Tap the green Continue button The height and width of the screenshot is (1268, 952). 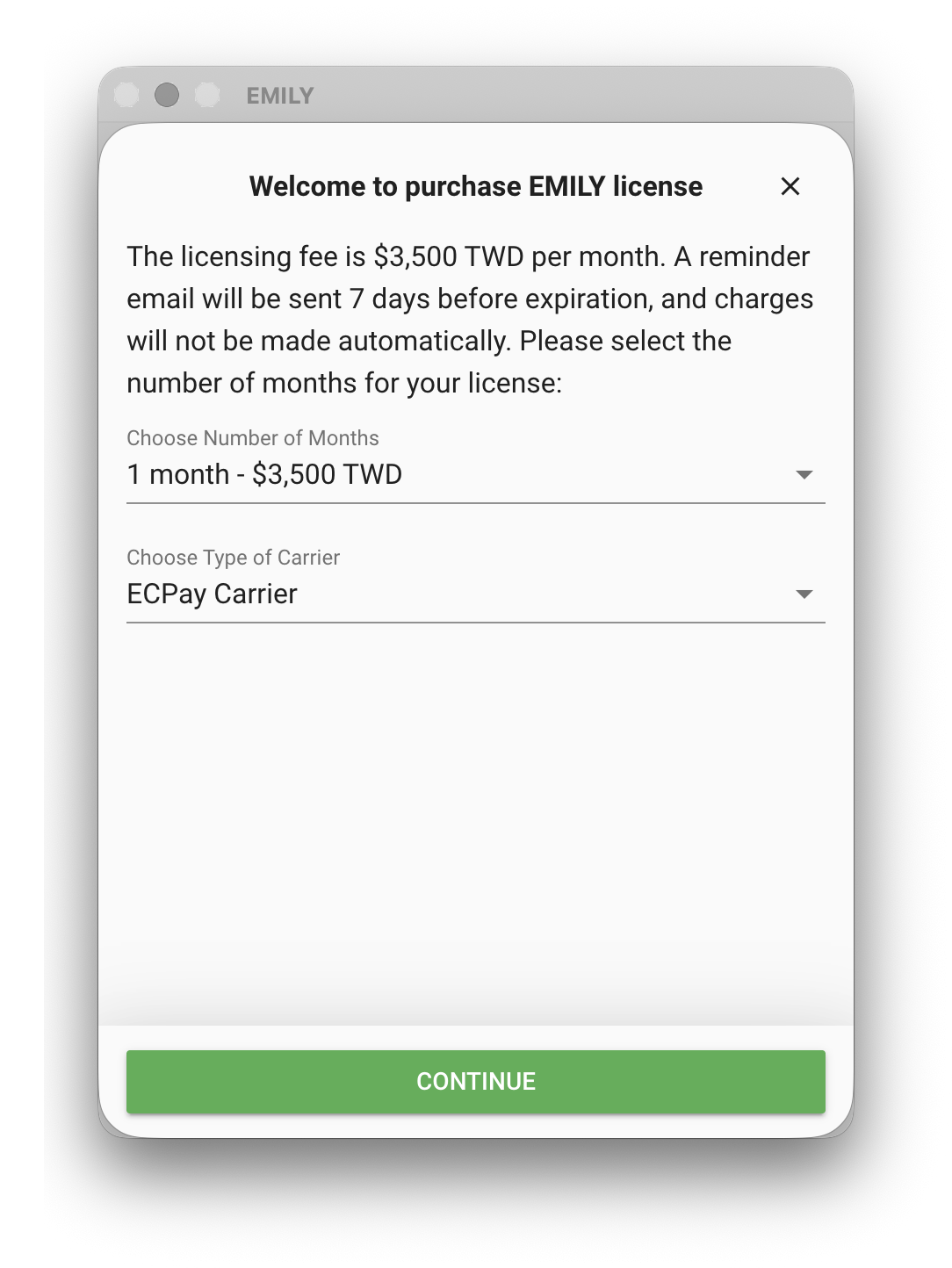pyautogui.click(x=475, y=1081)
